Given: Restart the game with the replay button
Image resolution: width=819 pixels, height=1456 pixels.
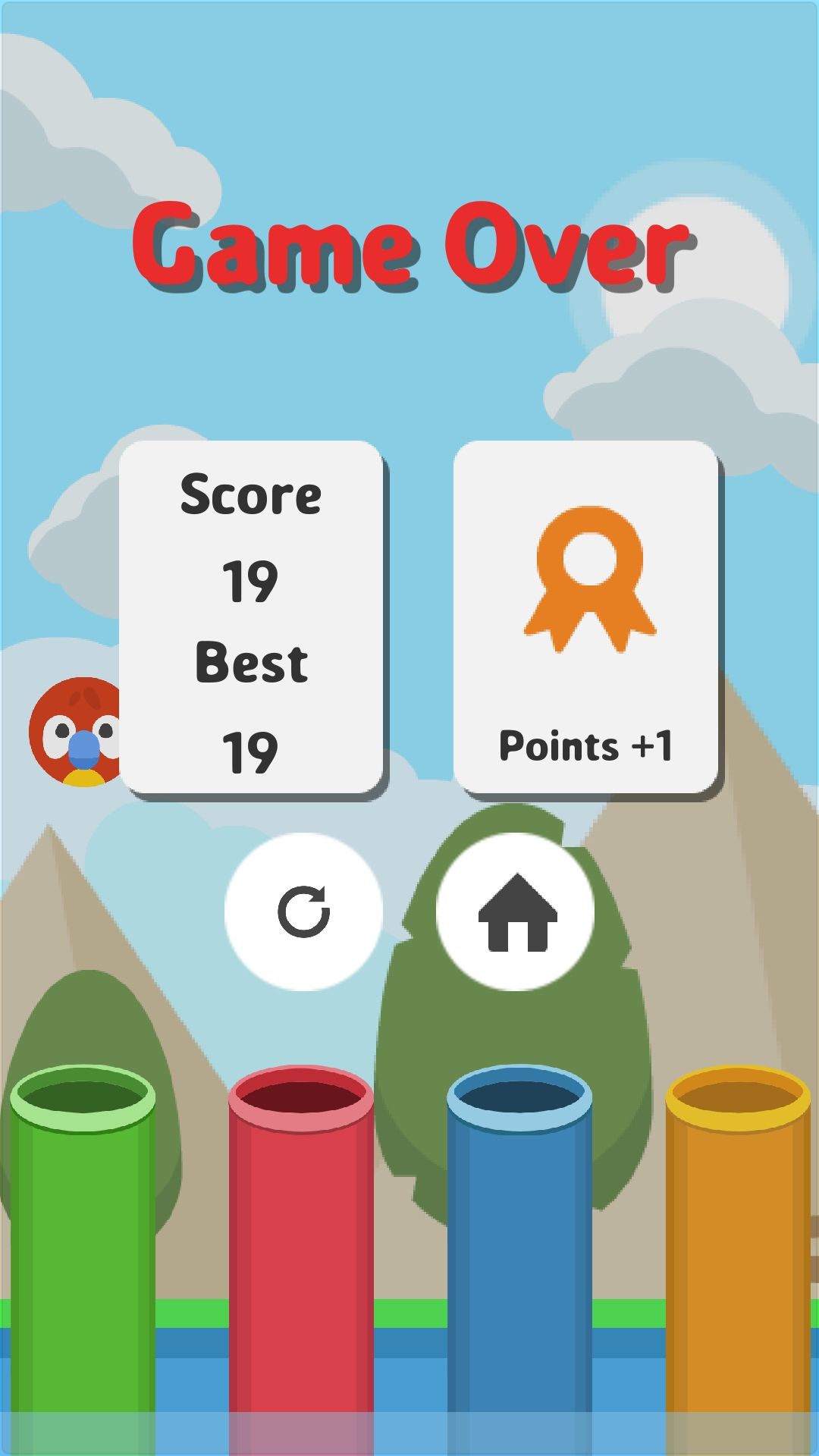Looking at the screenshot, I should point(303,912).
